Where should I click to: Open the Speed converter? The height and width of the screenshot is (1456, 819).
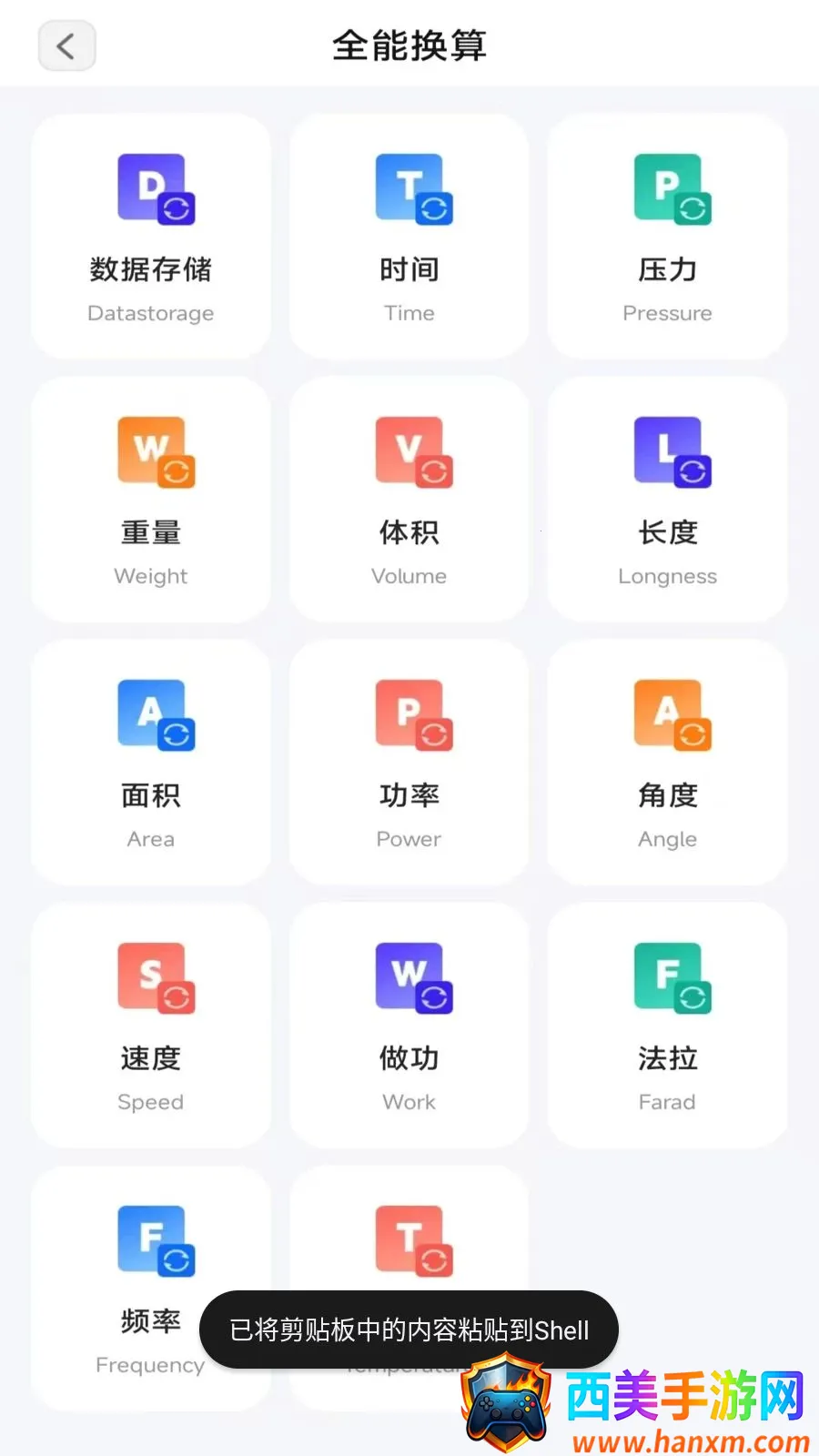pyautogui.click(x=151, y=1026)
